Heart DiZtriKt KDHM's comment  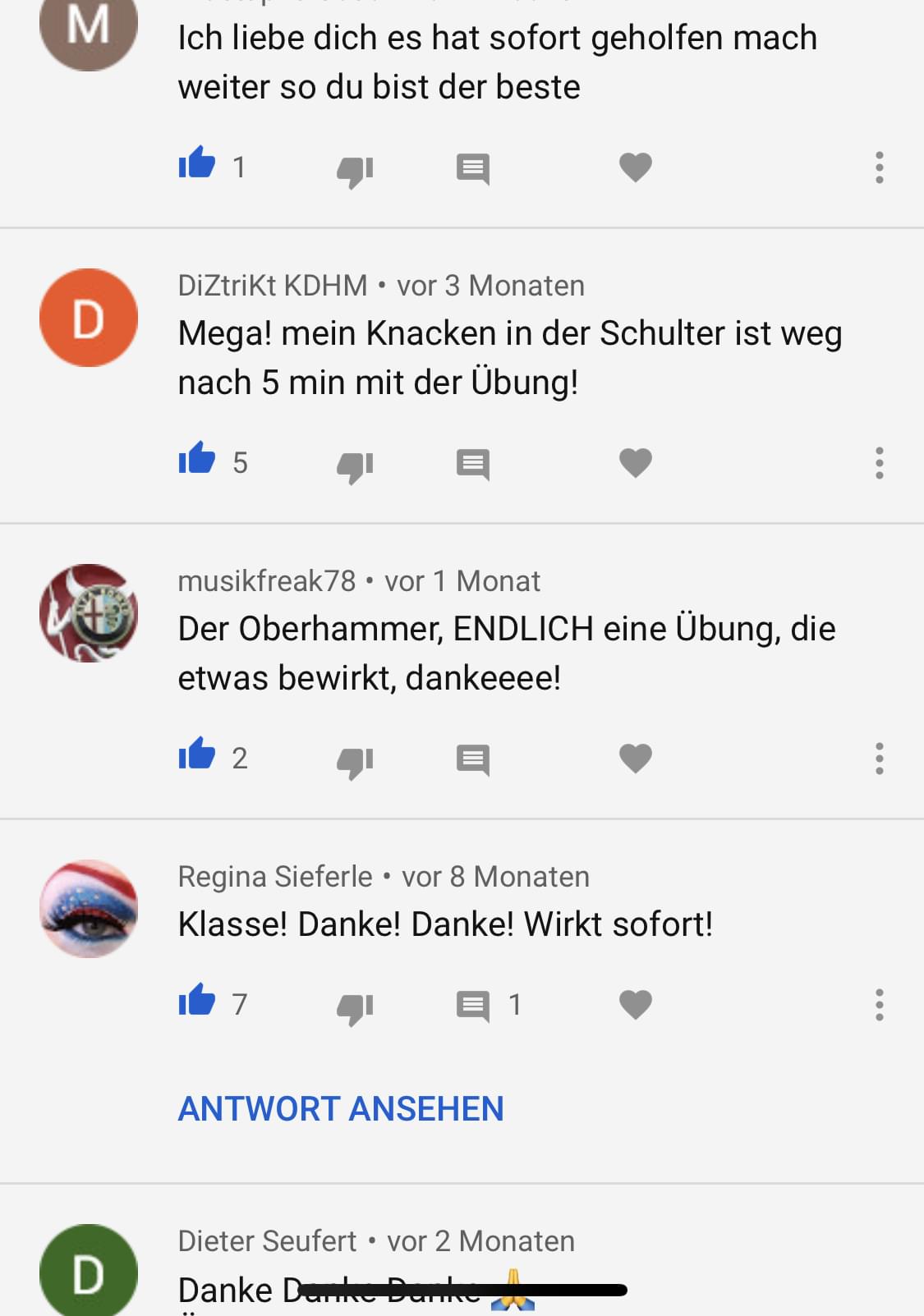(x=635, y=463)
